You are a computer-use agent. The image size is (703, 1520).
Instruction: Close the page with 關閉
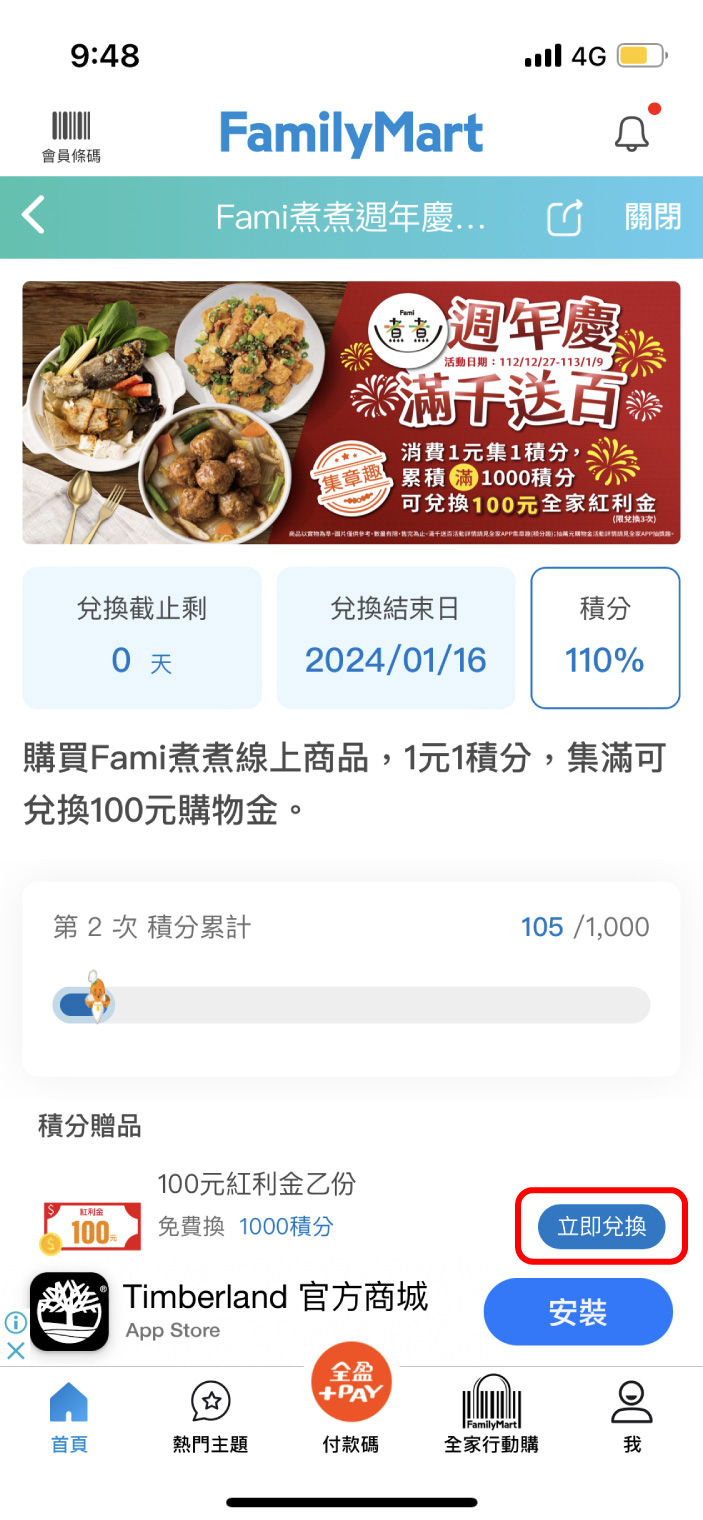tap(652, 216)
